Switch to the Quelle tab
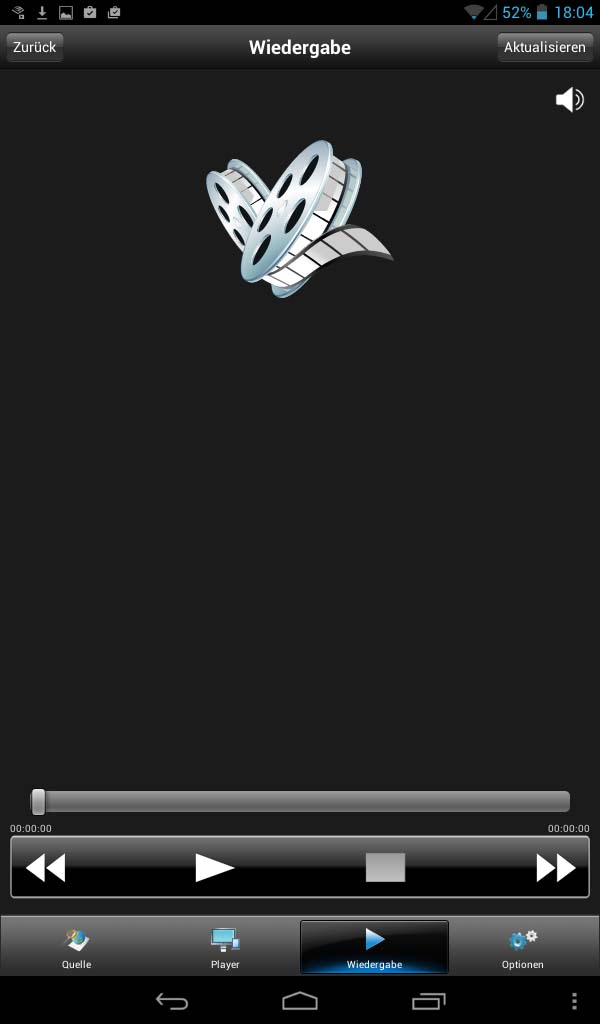 pyautogui.click(x=76, y=948)
